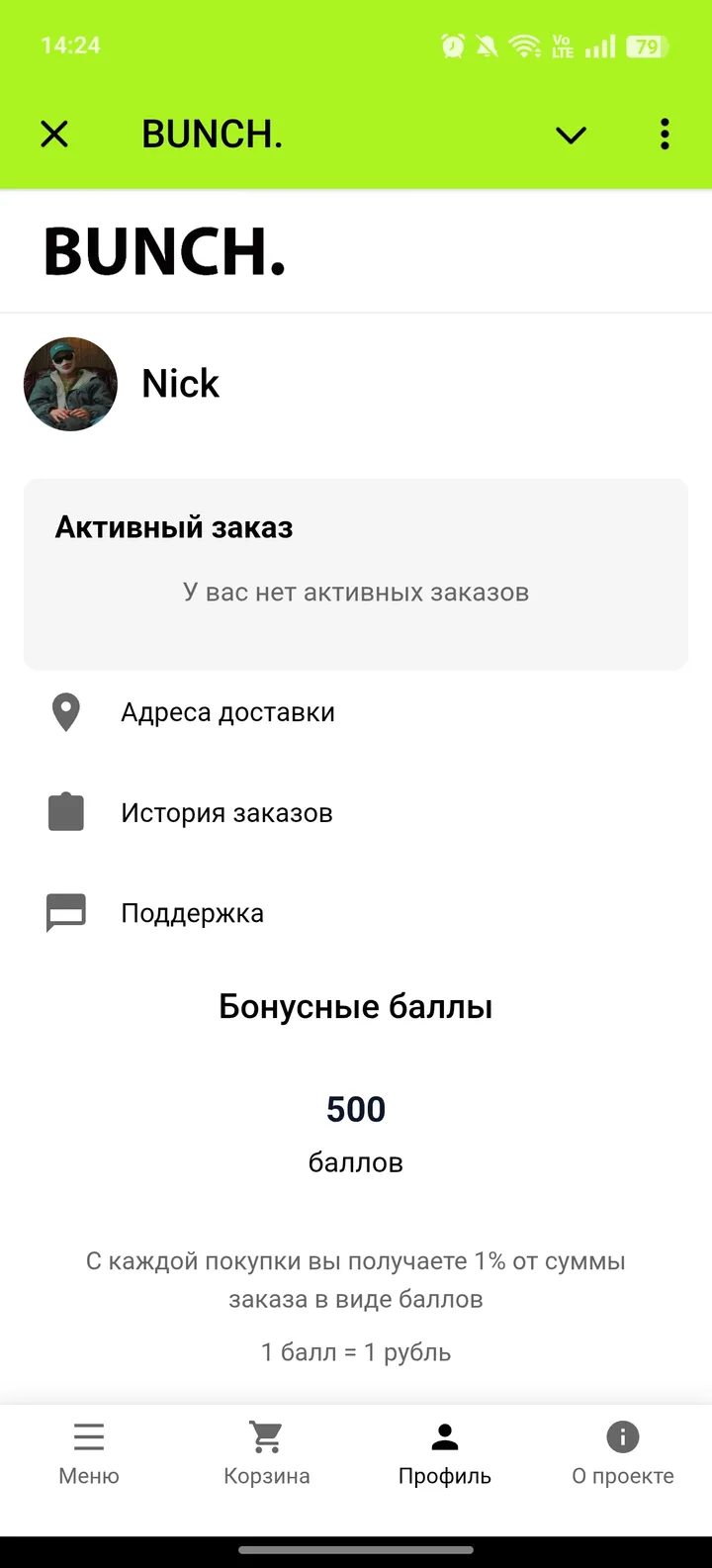Image resolution: width=712 pixels, height=1568 pixels.
Task: Expand the Активный заказ card
Action: (x=355, y=574)
